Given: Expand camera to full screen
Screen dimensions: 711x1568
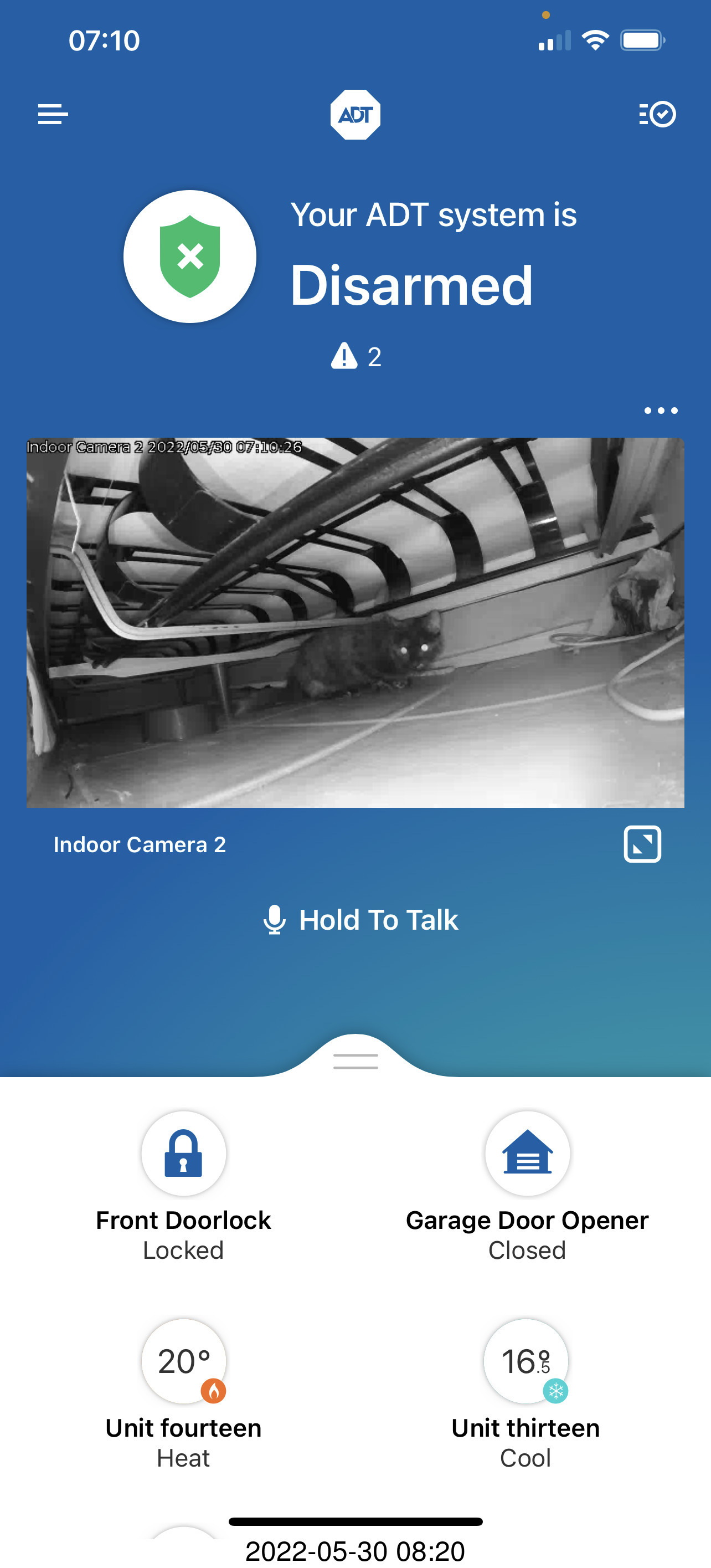Looking at the screenshot, I should point(642,844).
